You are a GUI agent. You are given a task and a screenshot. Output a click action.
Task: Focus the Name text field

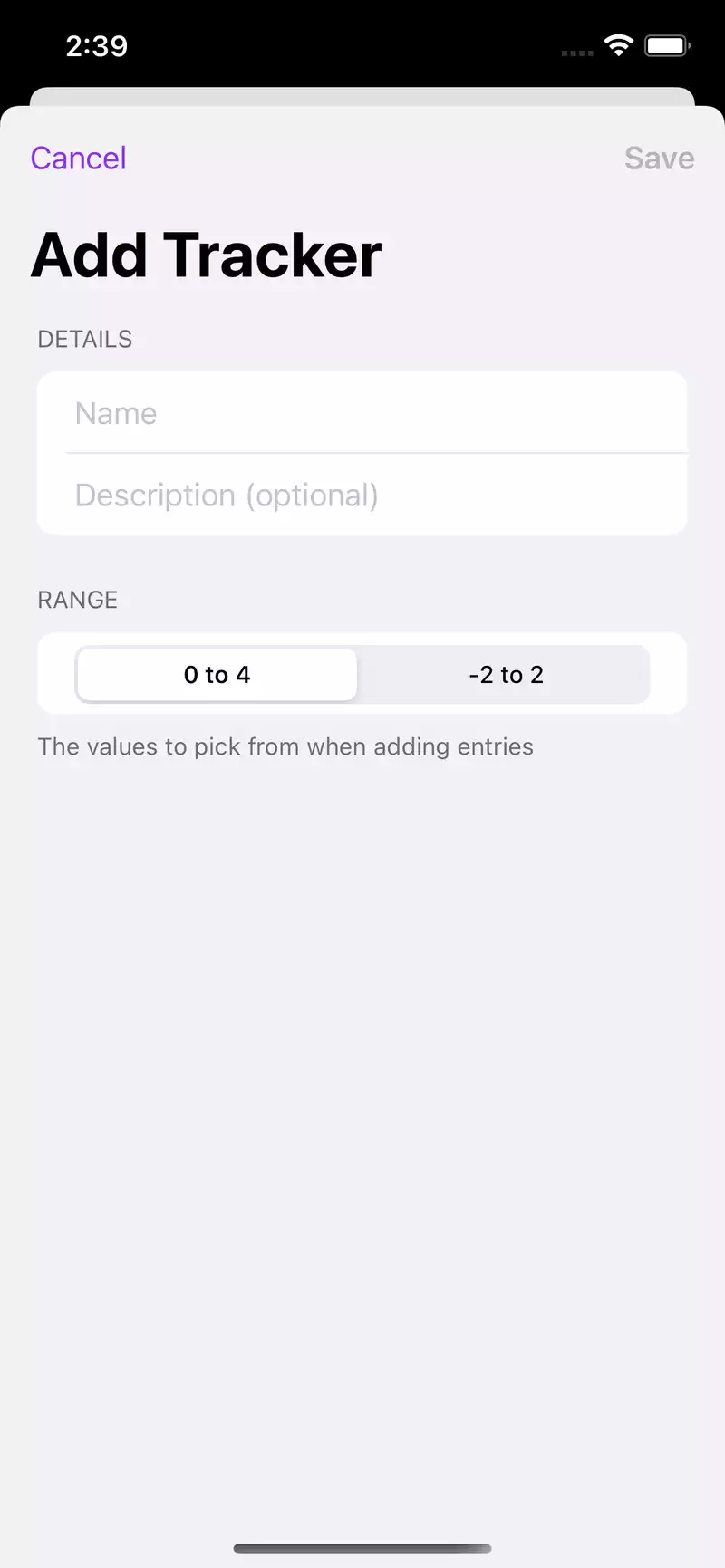pos(362,413)
